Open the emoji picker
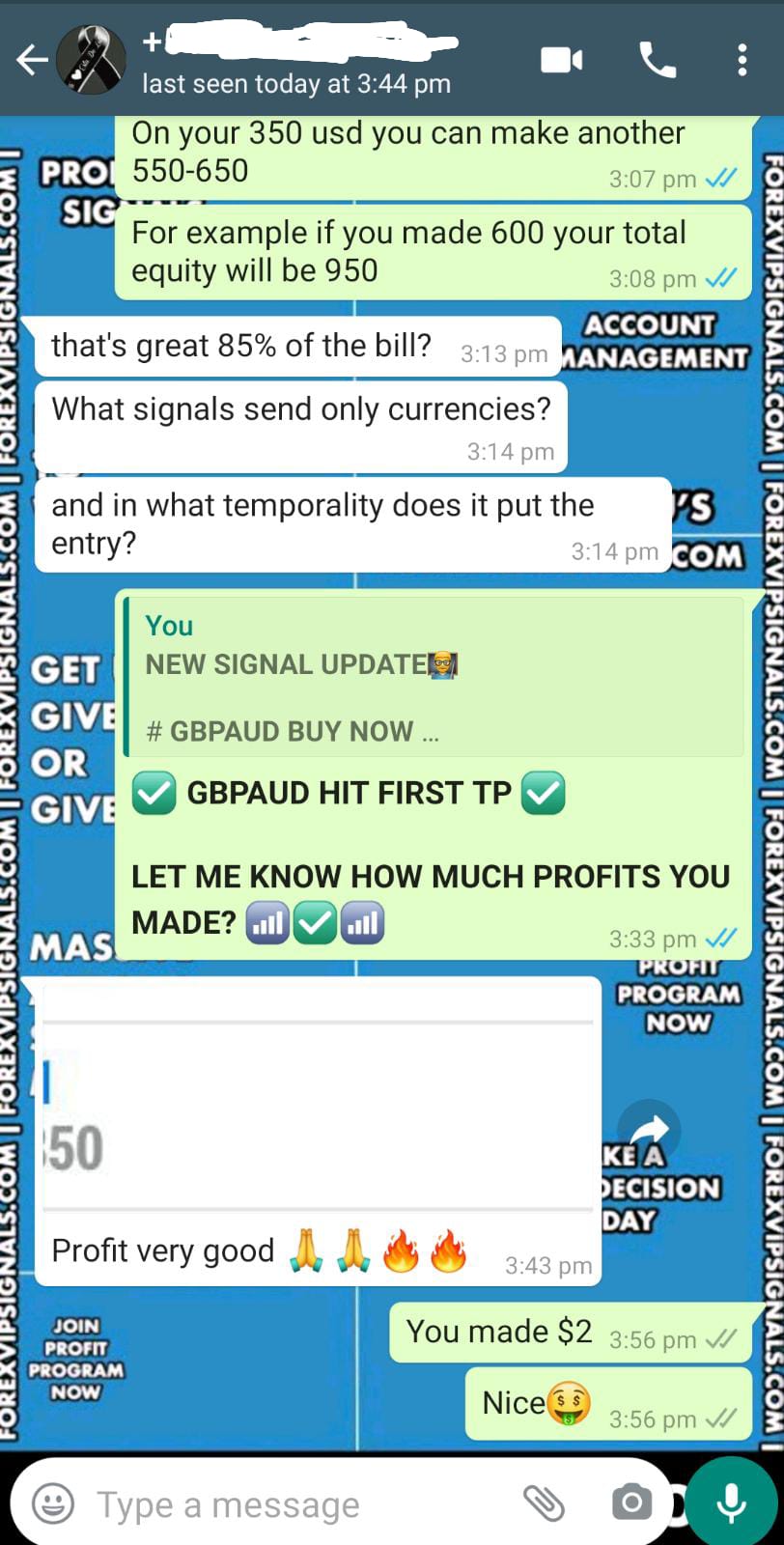The image size is (784, 1545). click(x=53, y=1503)
